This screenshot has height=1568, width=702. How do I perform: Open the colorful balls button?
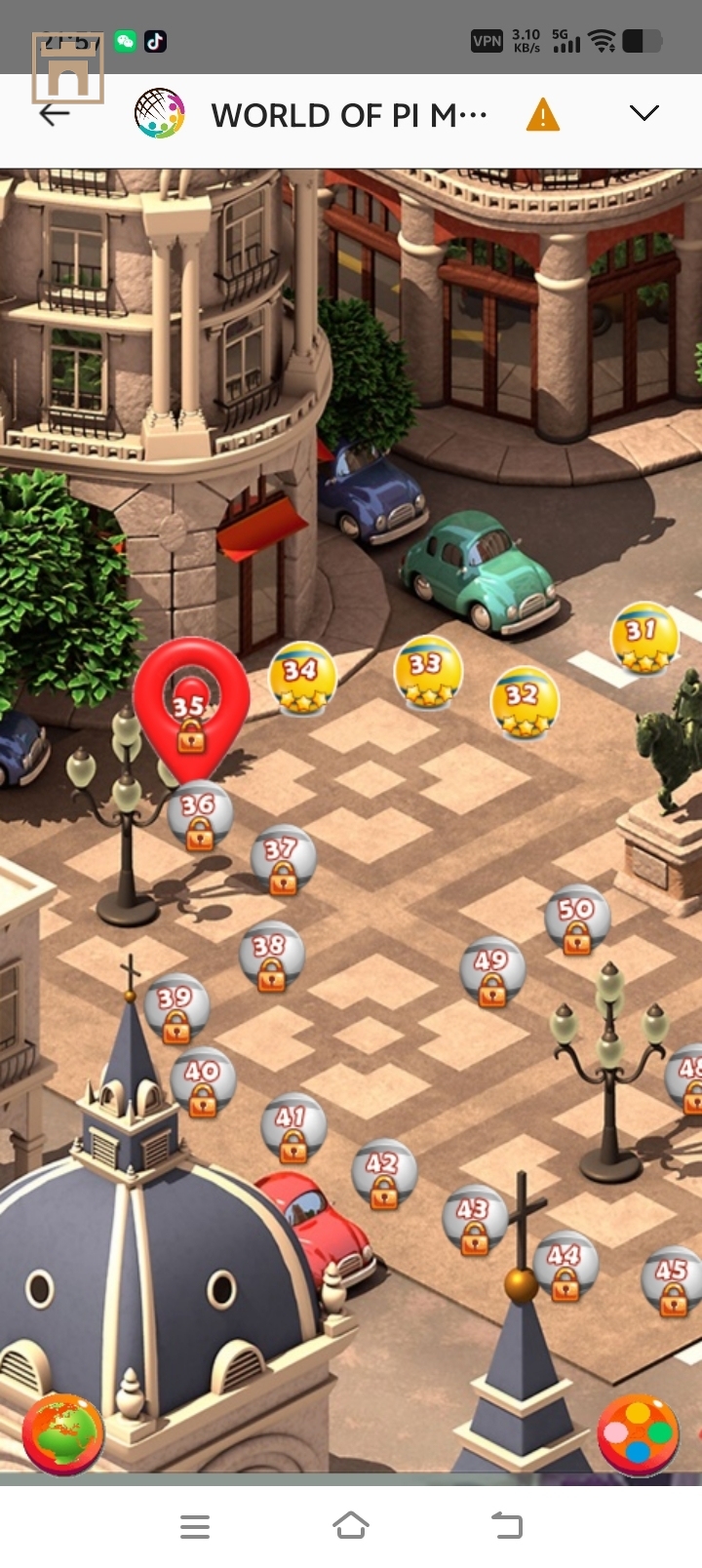pos(639,1435)
